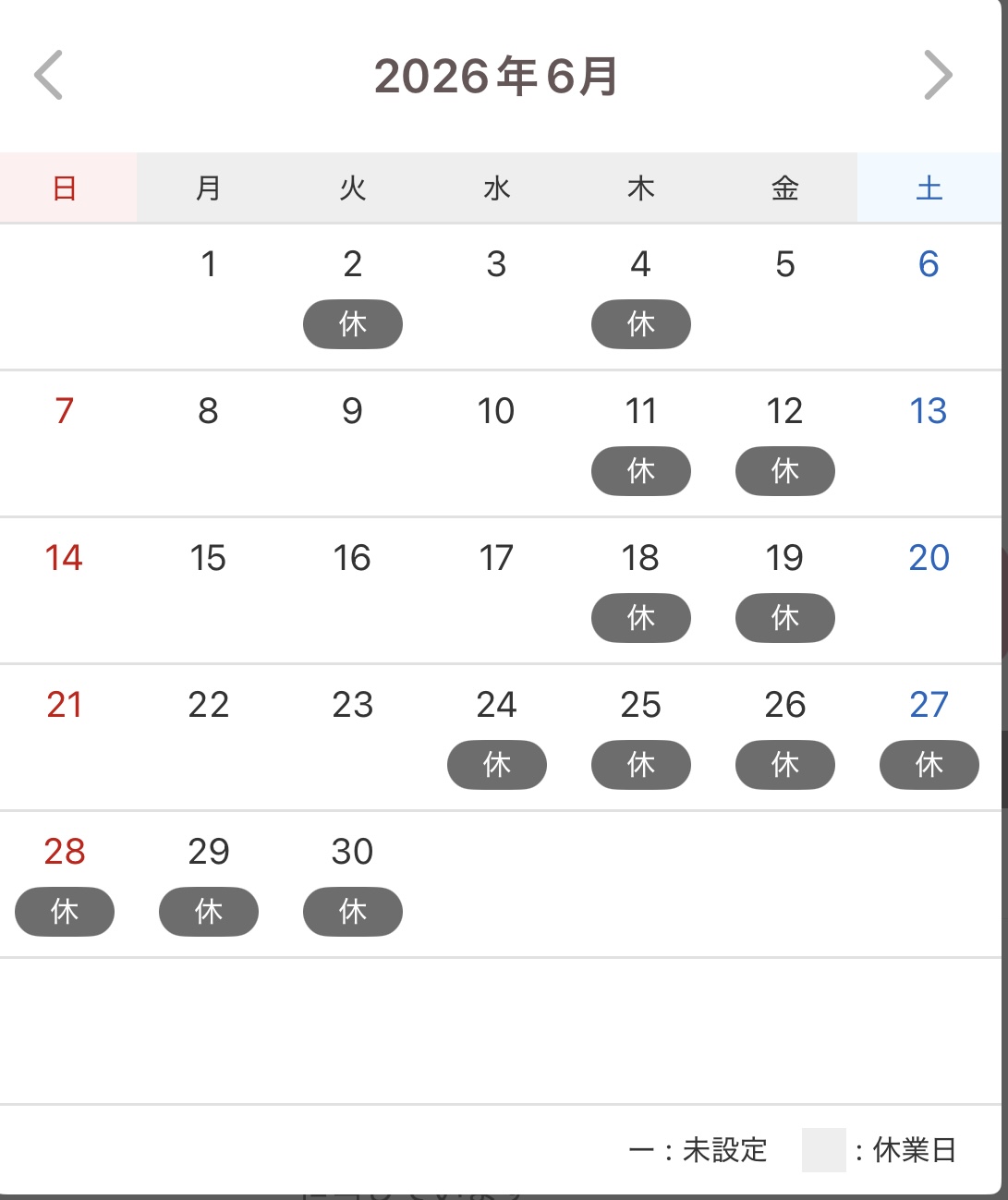The width and height of the screenshot is (1008, 1200).
Task: Select Saturday June 6
Action: click(929, 265)
